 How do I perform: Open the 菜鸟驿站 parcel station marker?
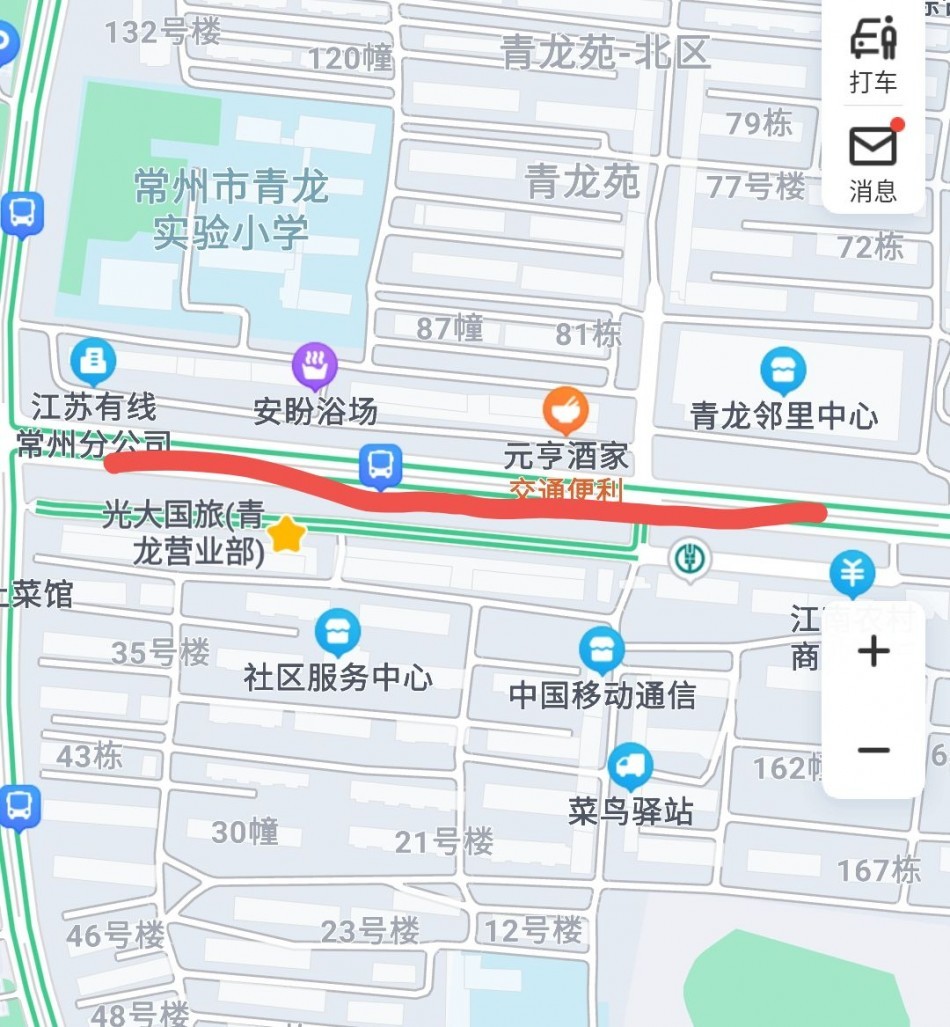(630, 767)
